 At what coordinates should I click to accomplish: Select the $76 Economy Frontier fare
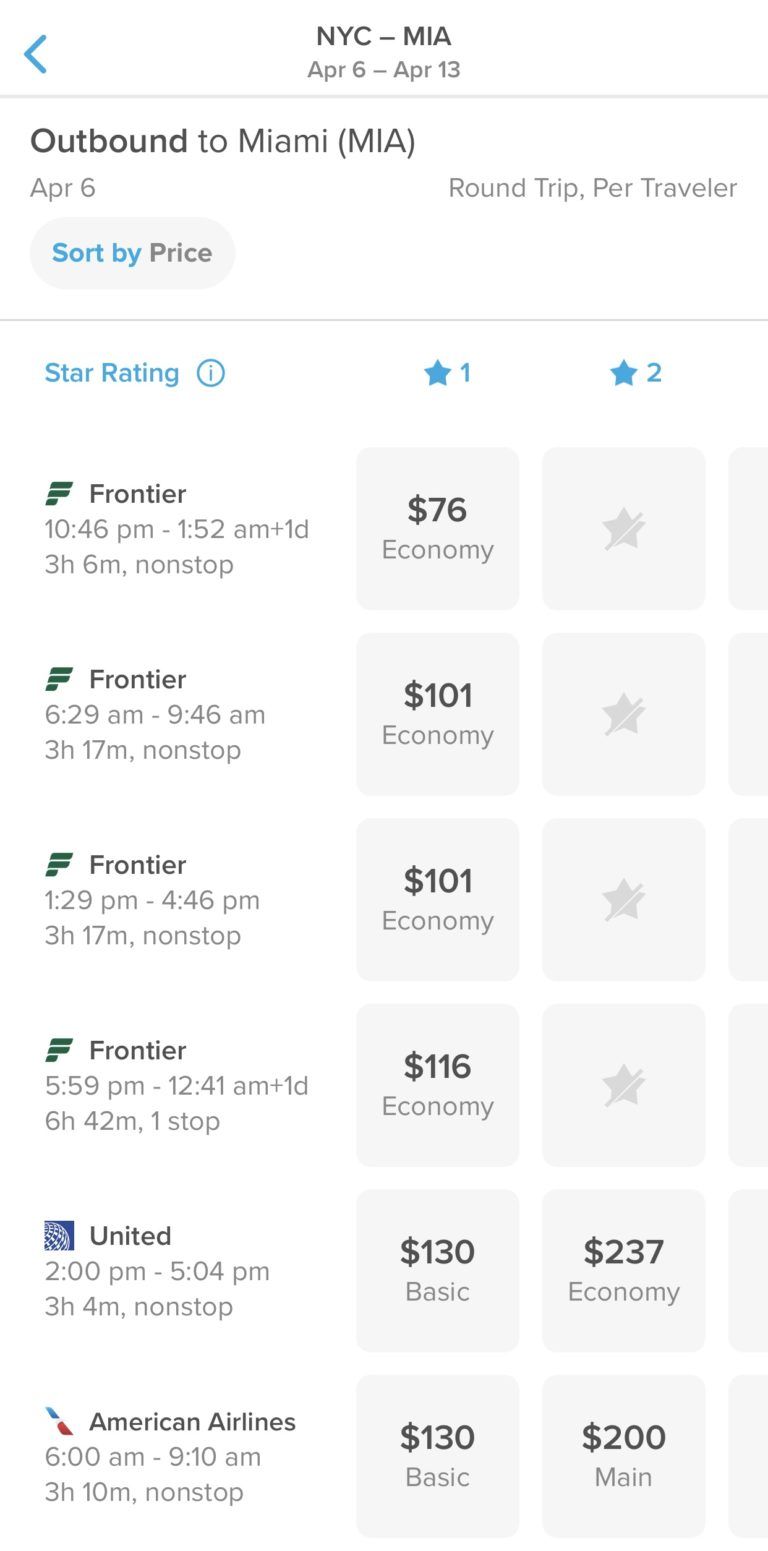436,527
